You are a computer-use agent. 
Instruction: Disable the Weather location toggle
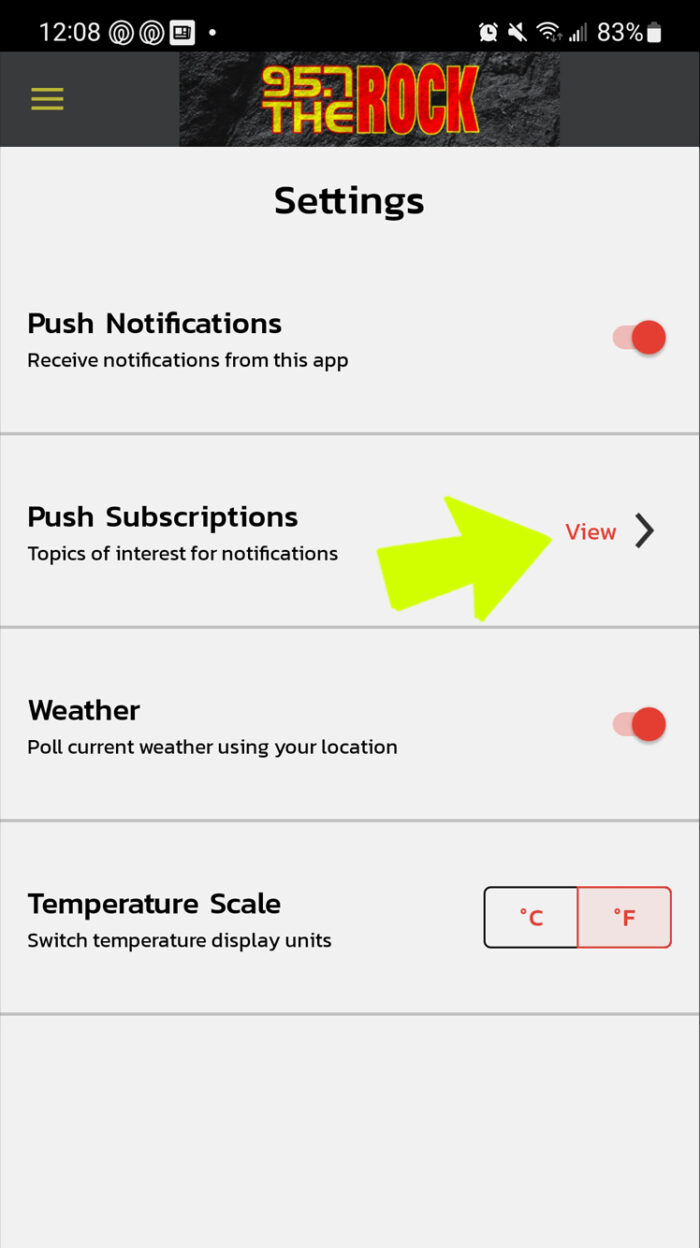pos(640,724)
